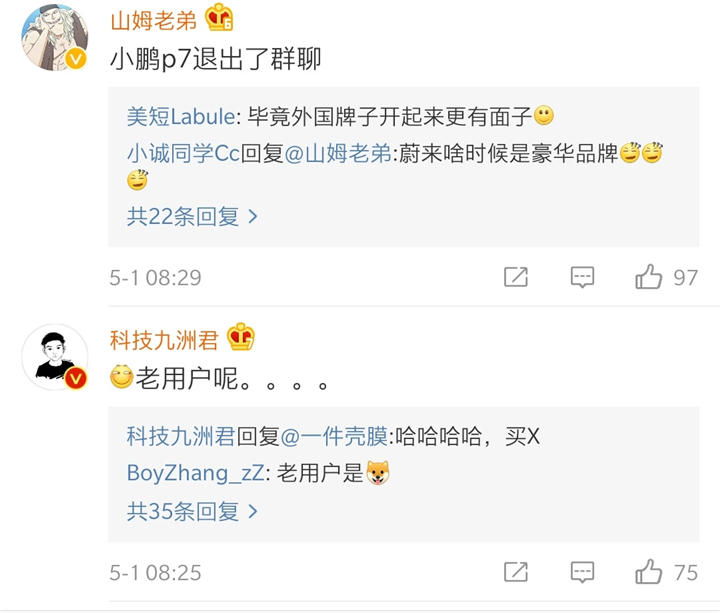This screenshot has width=720, height=614.
Task: Reply to 科技九洲君's comment
Action: (582, 572)
